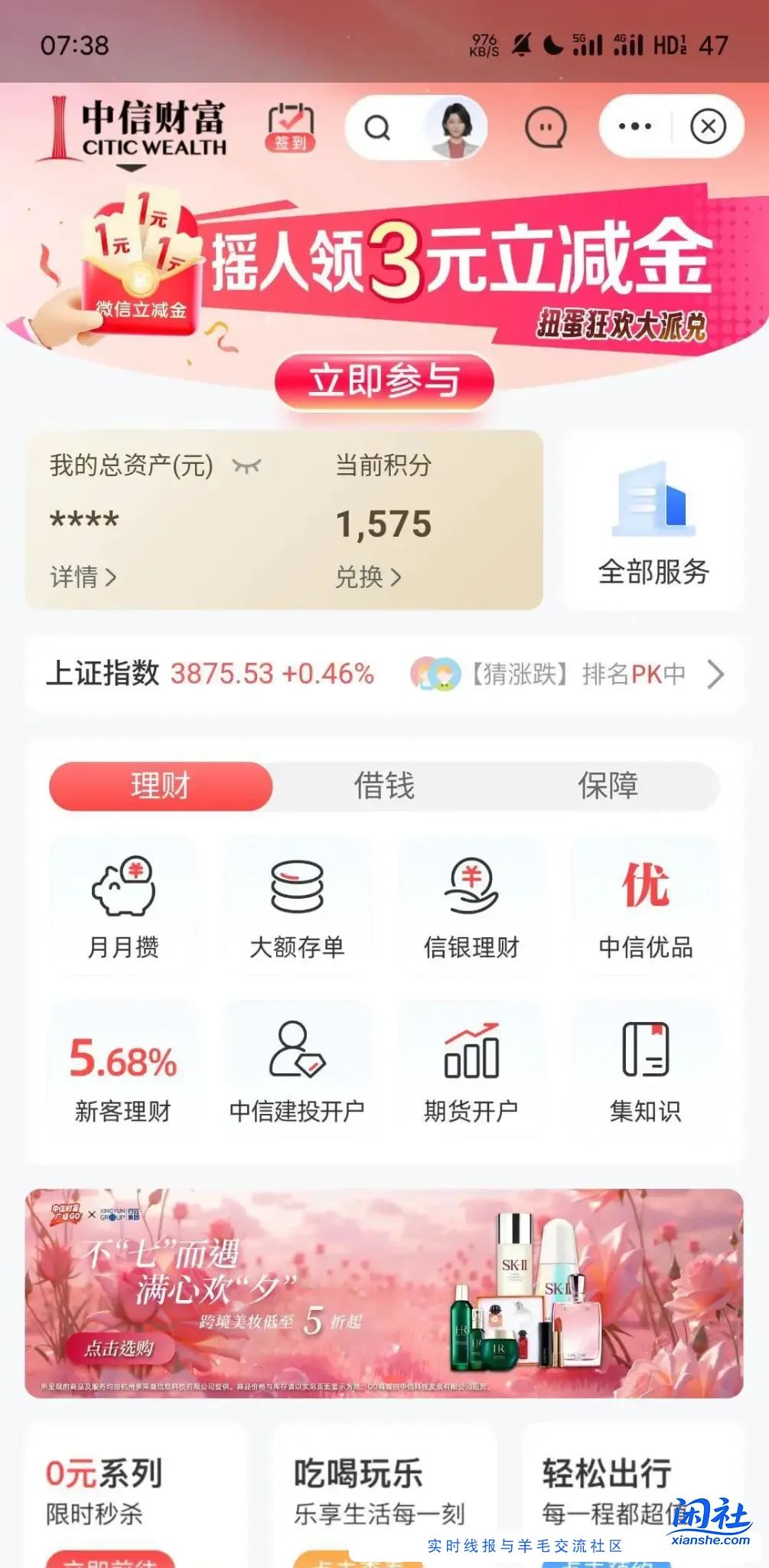Screen dimensions: 769x1568
Task: Tap the 签到 check-in icon
Action: point(292,126)
